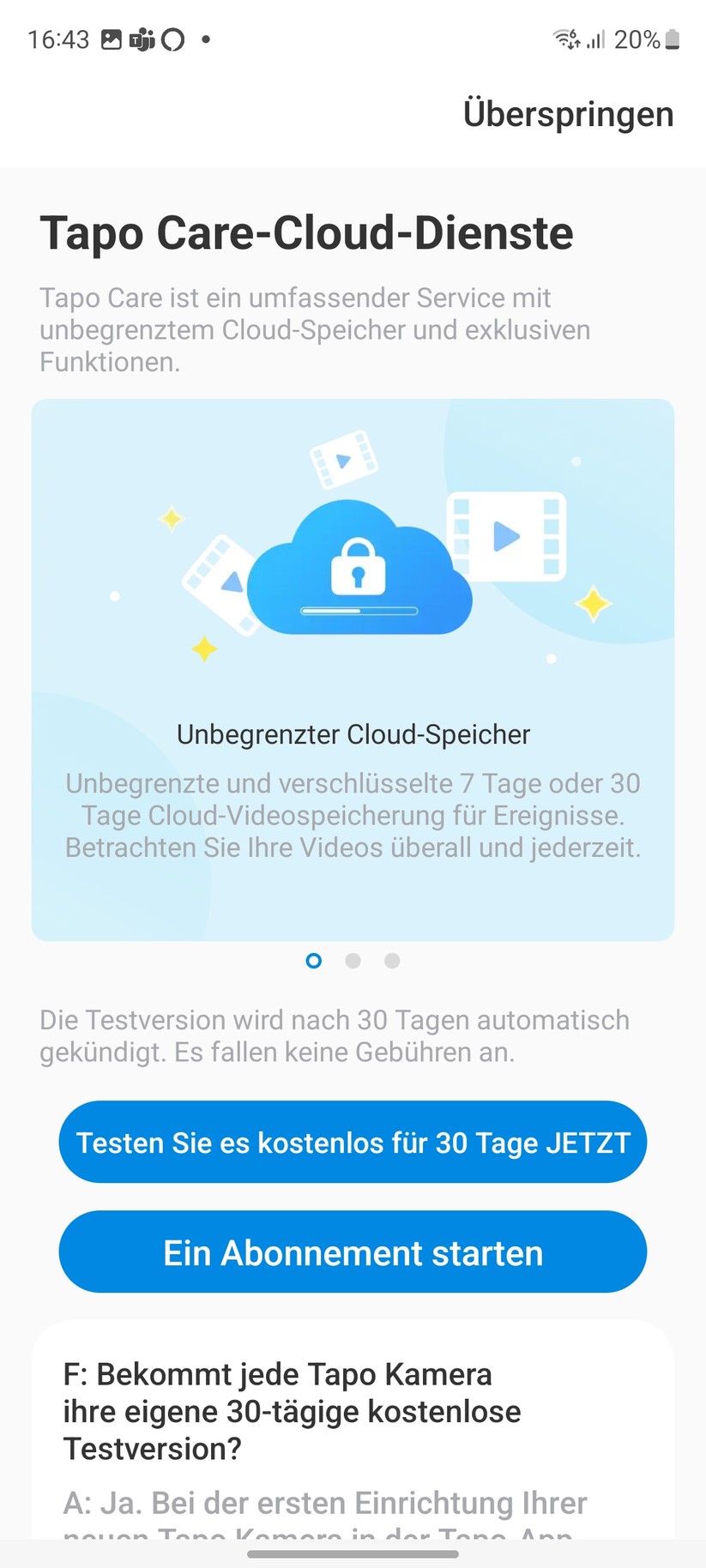This screenshot has width=706, height=1568.
Task: Tap 'Testen Sie es kostenlos für 30 Tage JETZT'
Action: 353,1142
